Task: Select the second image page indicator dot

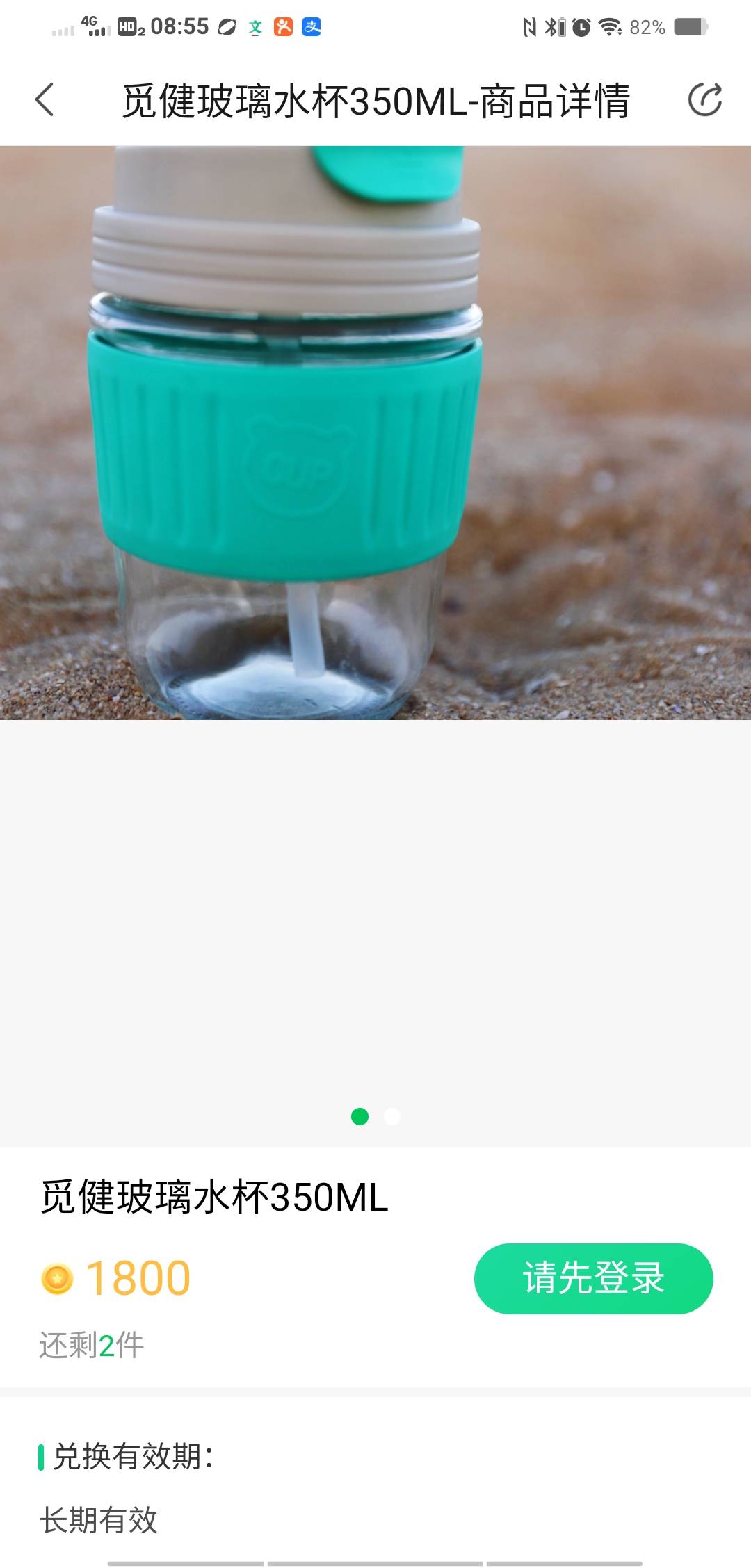Action: coord(392,1116)
